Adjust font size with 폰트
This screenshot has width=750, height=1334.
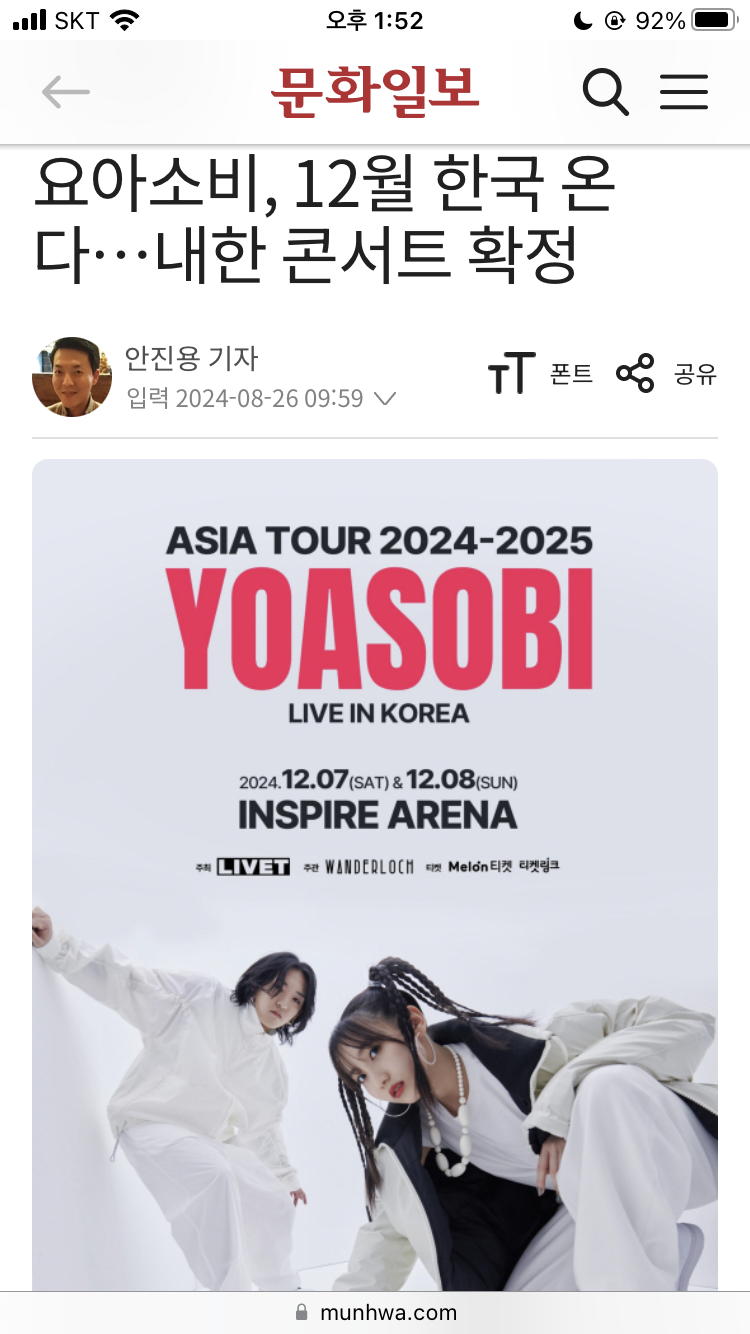point(541,374)
